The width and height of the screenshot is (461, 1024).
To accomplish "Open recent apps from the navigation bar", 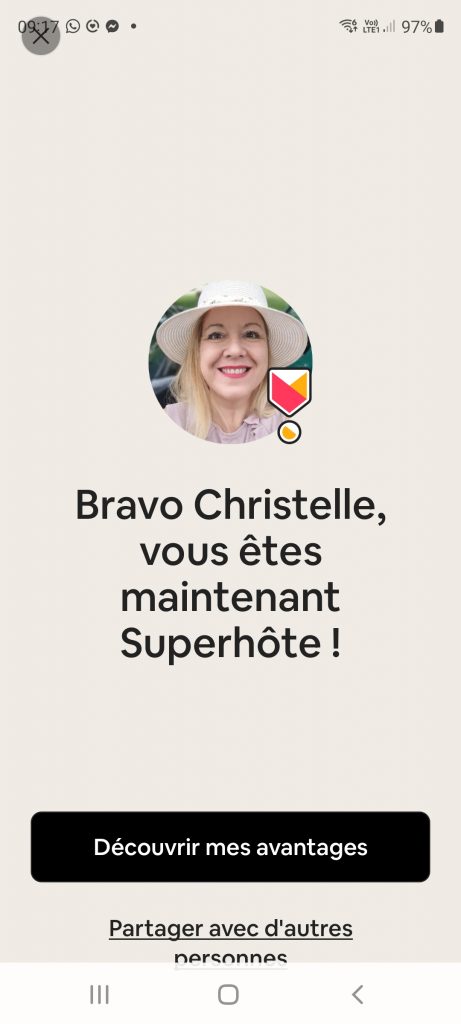I will (x=99, y=995).
